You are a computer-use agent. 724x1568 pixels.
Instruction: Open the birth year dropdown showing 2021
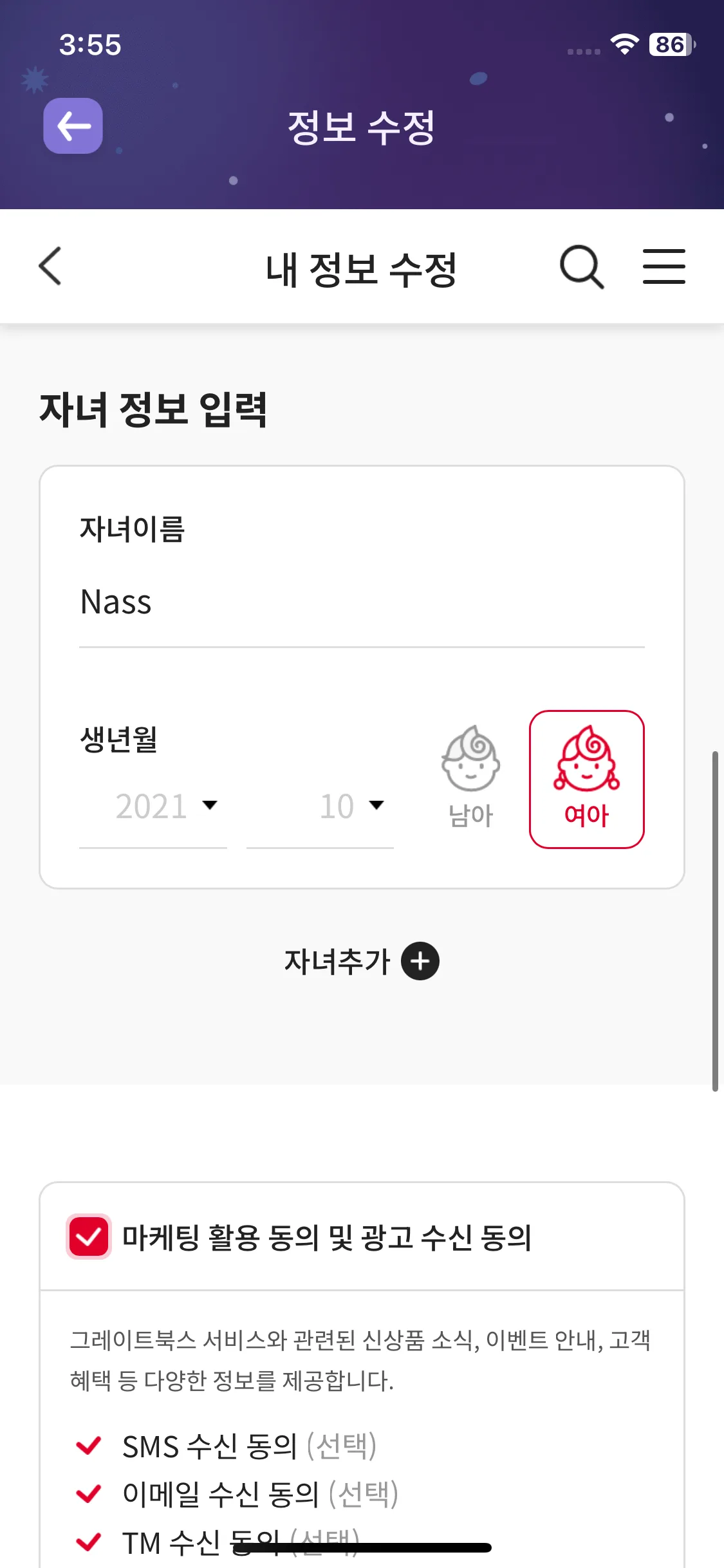[x=166, y=807]
